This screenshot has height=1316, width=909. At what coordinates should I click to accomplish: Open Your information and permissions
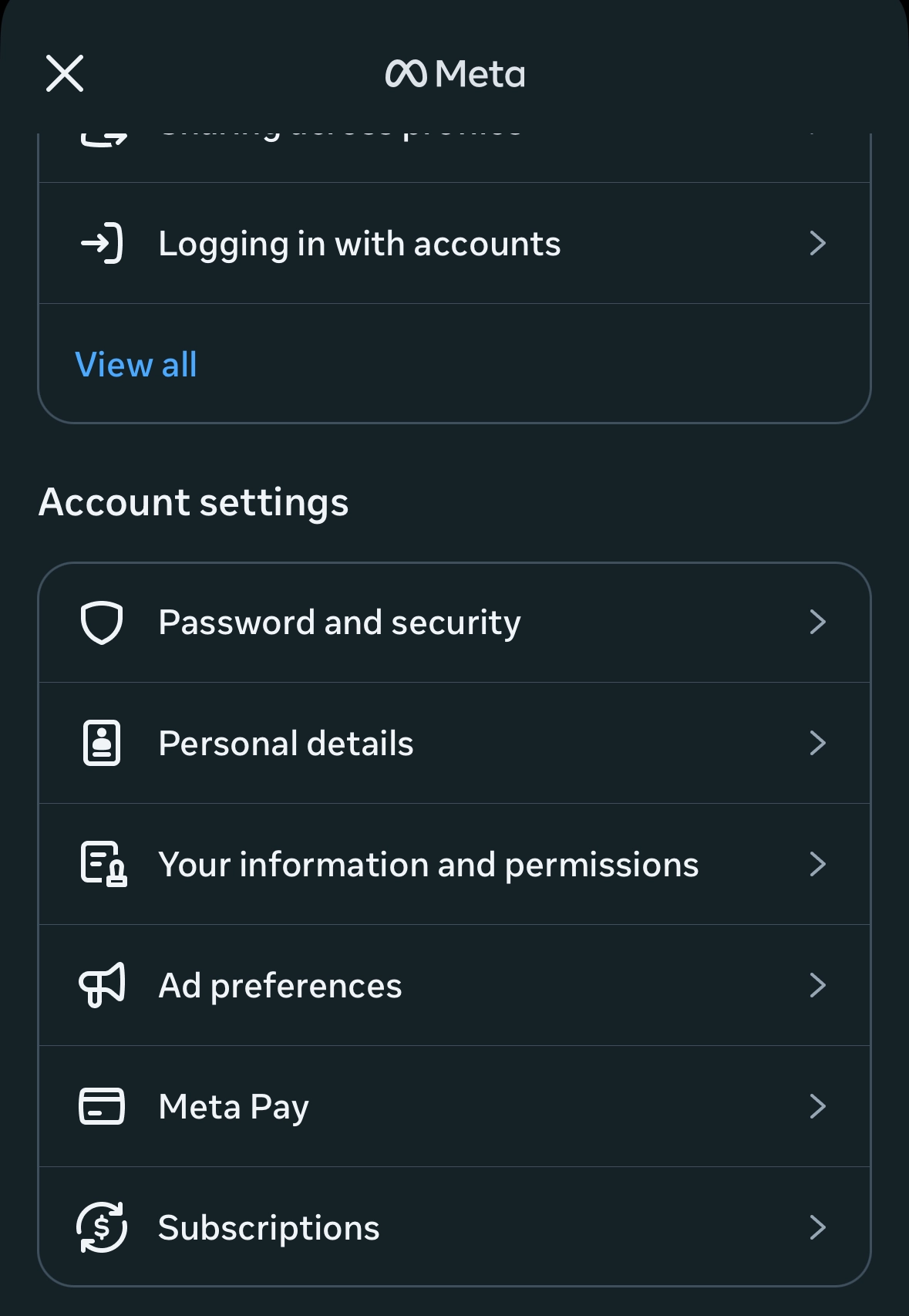(x=454, y=865)
